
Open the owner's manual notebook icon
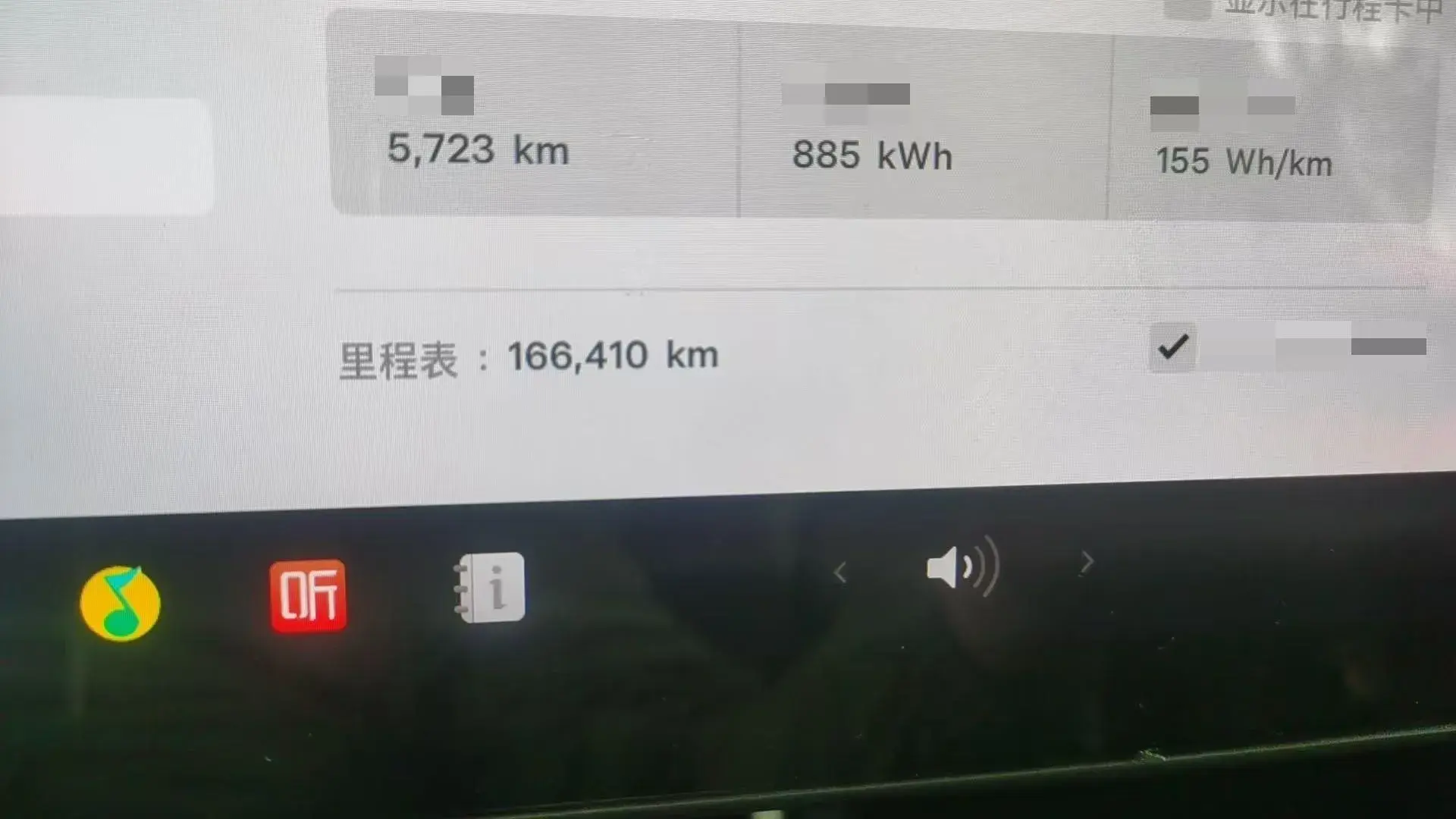(491, 588)
